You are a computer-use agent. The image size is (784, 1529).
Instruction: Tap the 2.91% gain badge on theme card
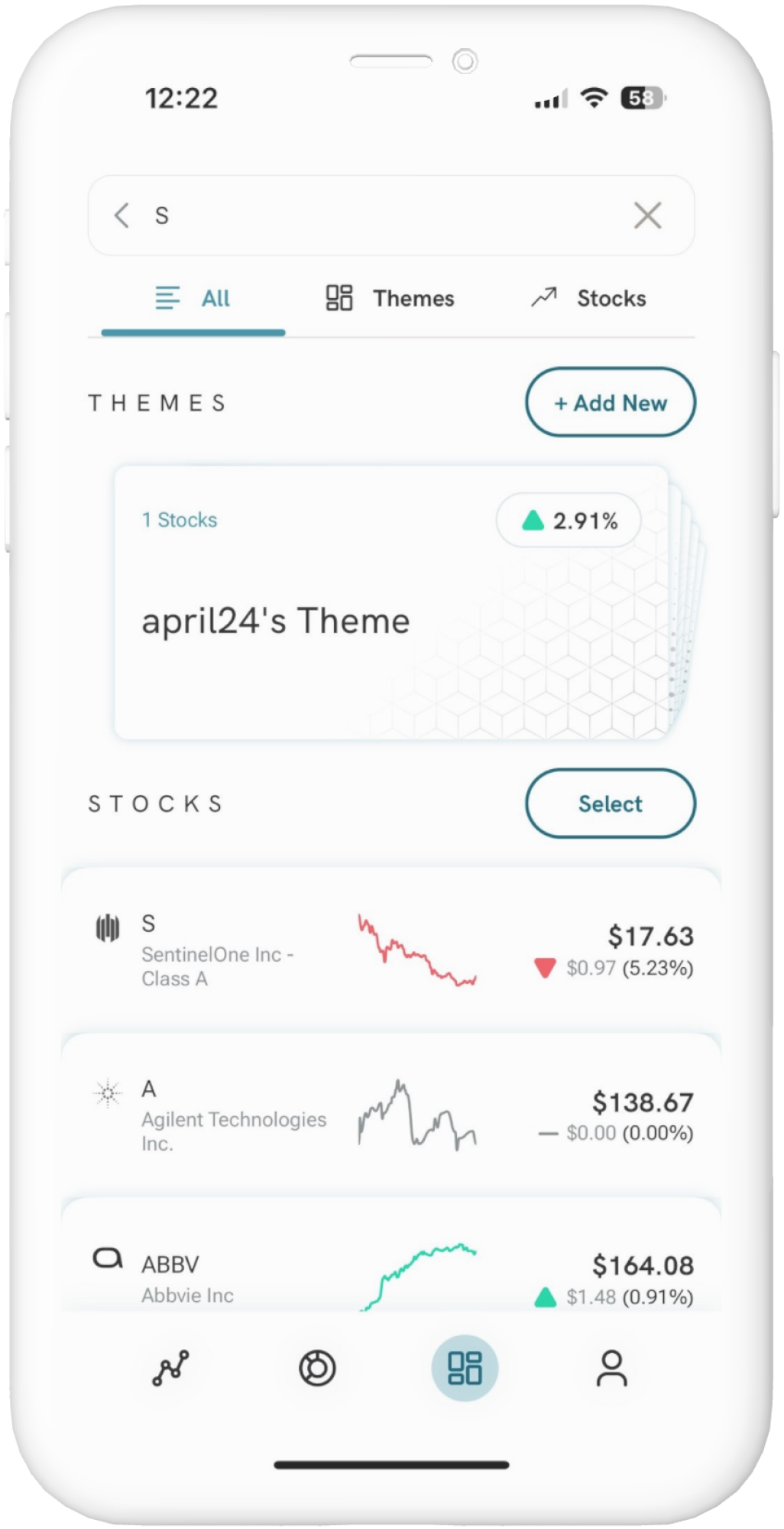coord(569,520)
